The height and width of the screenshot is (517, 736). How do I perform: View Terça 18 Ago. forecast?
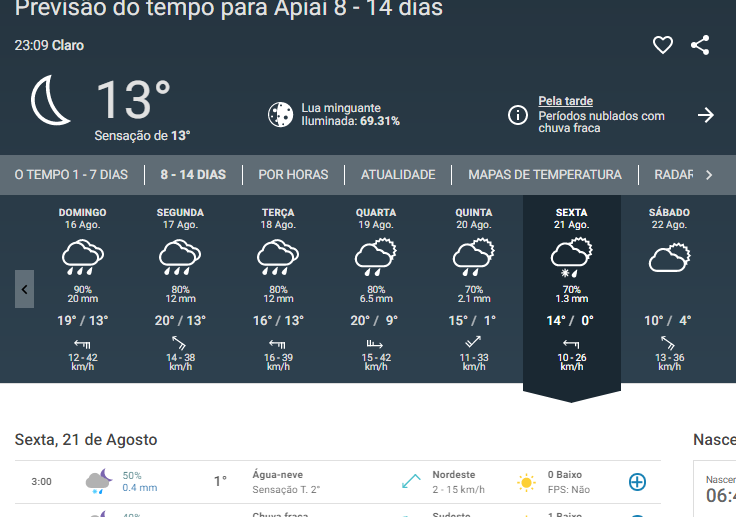[x=278, y=288]
